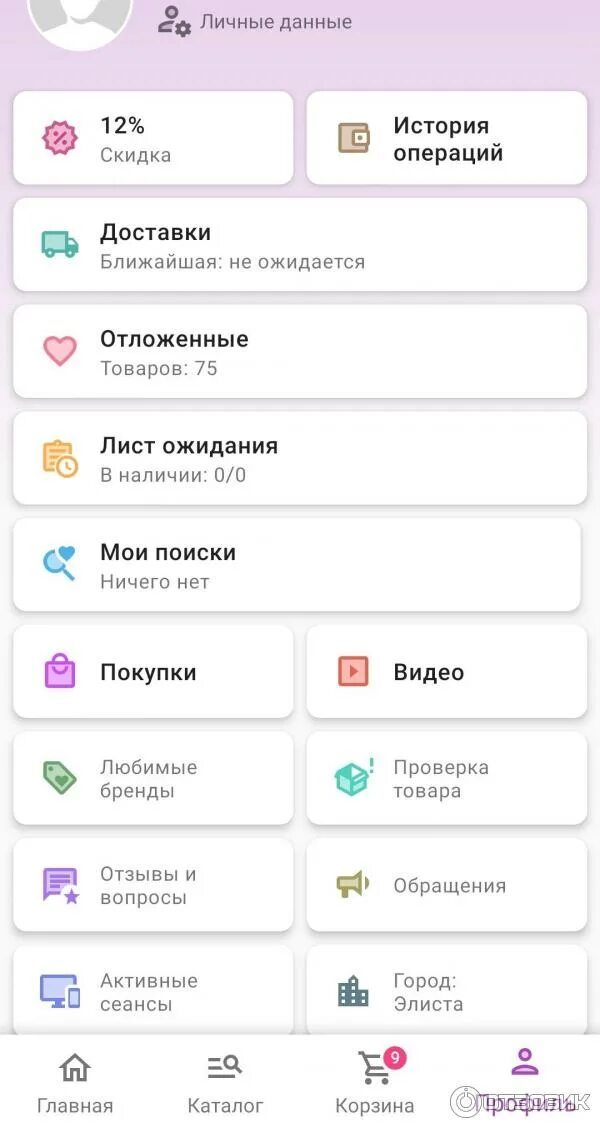Screen dimensions: 600x1128
Task: View Отложенные saved items
Action: pos(299,351)
